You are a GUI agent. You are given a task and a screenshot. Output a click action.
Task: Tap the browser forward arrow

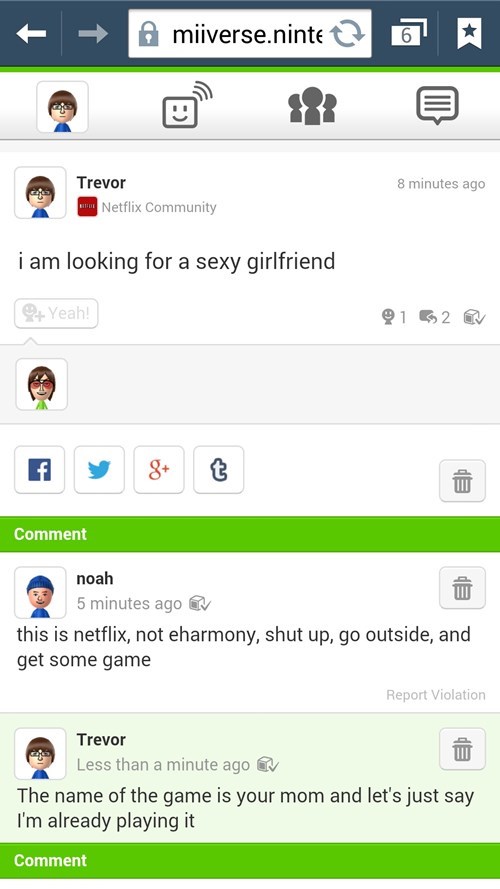click(93, 34)
